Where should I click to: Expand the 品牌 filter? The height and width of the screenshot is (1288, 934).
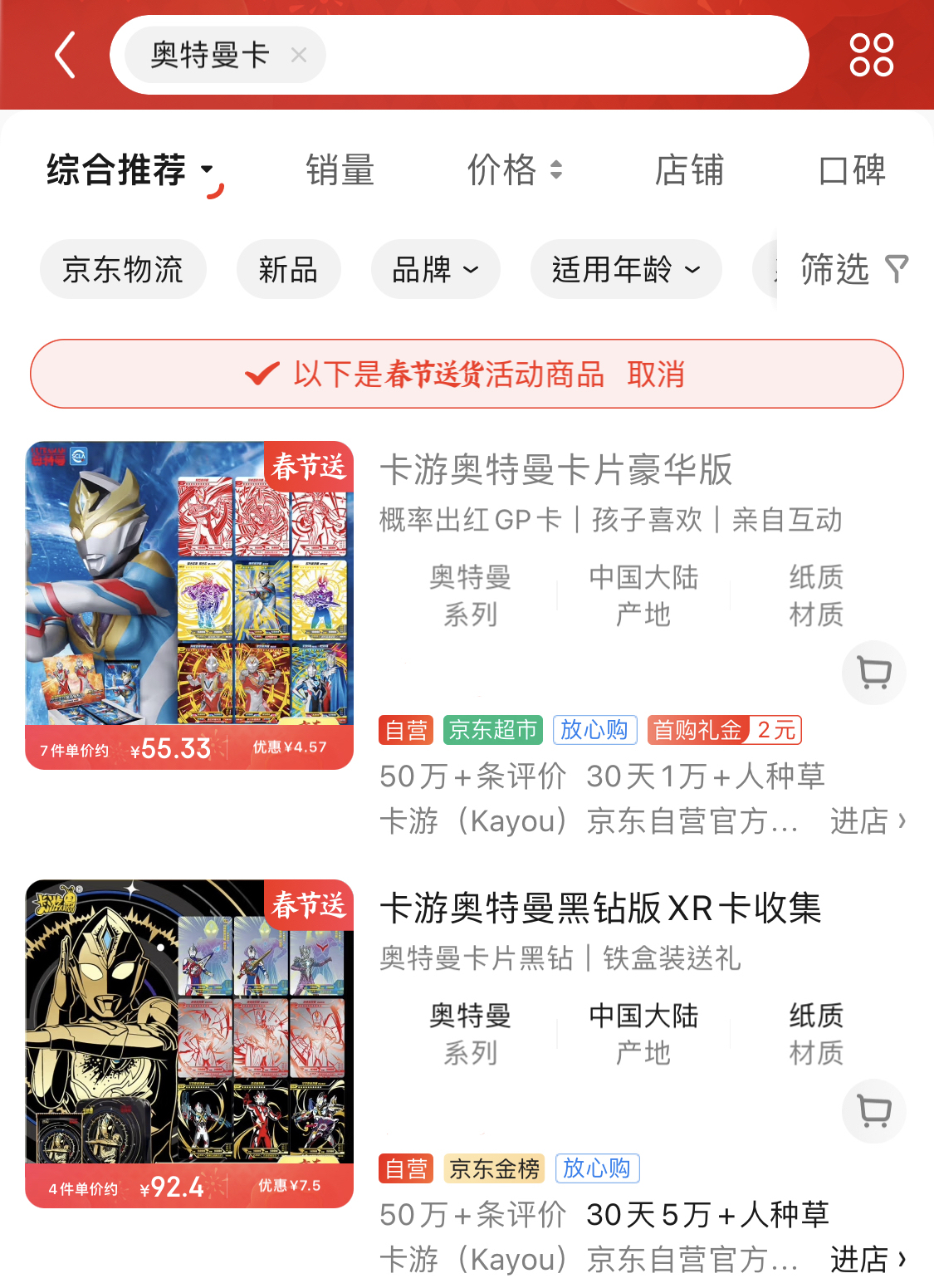[435, 270]
